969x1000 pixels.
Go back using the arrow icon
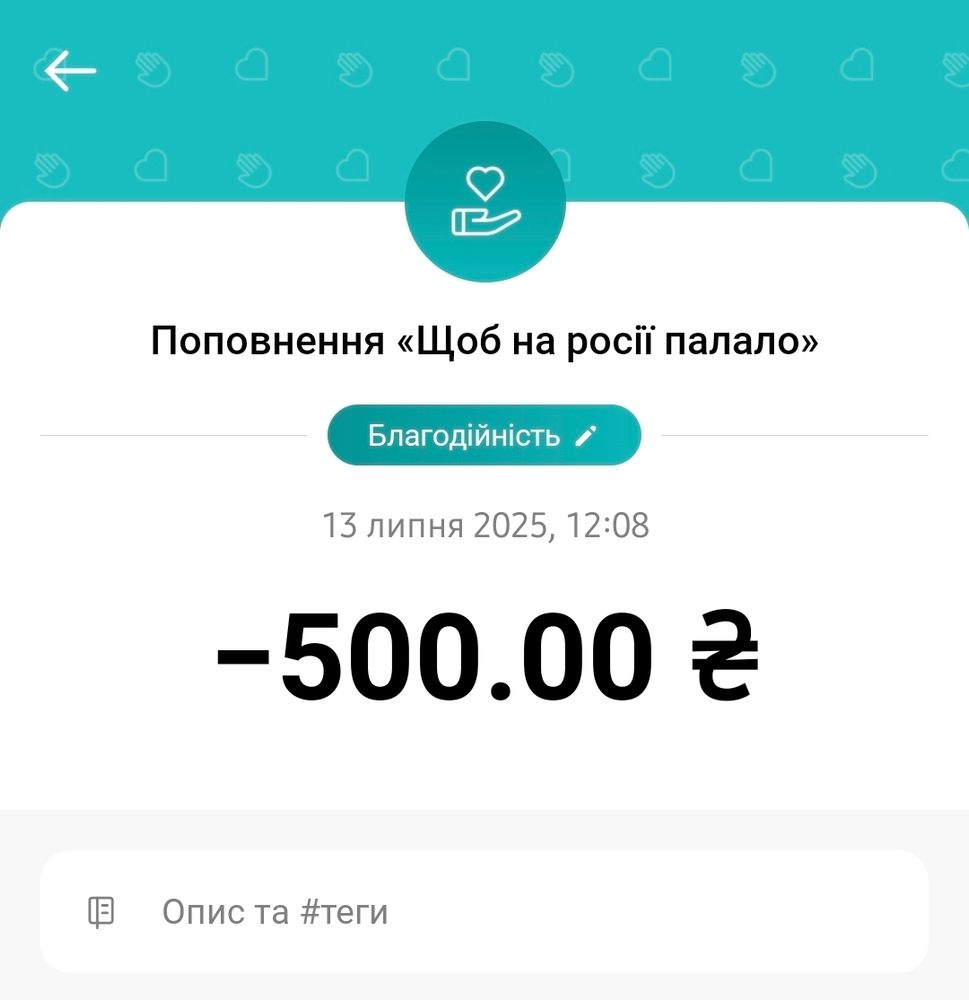[x=70, y=71]
